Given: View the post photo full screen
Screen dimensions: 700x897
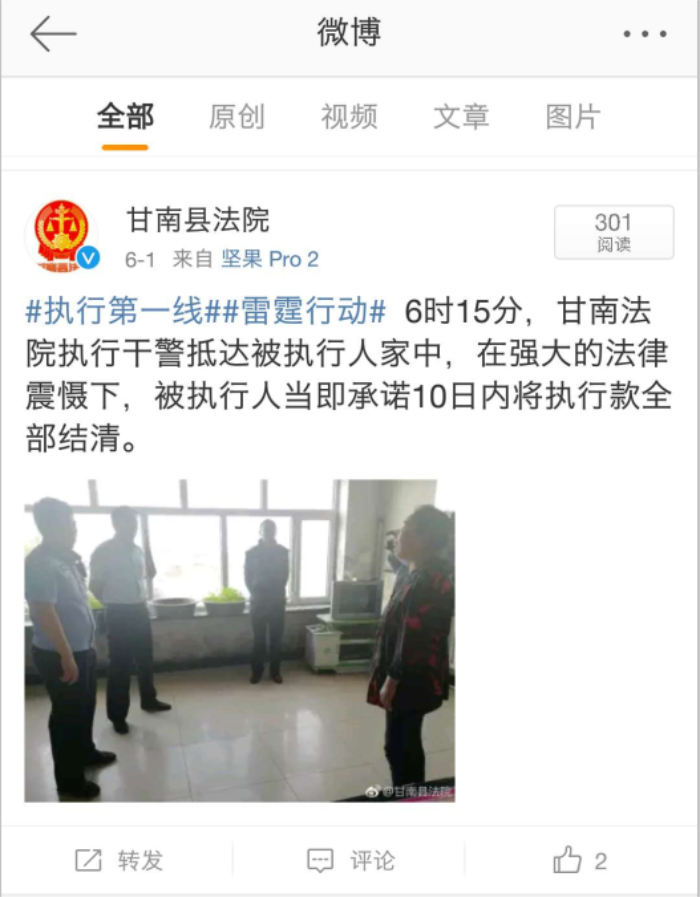Looking at the screenshot, I should [x=239, y=640].
